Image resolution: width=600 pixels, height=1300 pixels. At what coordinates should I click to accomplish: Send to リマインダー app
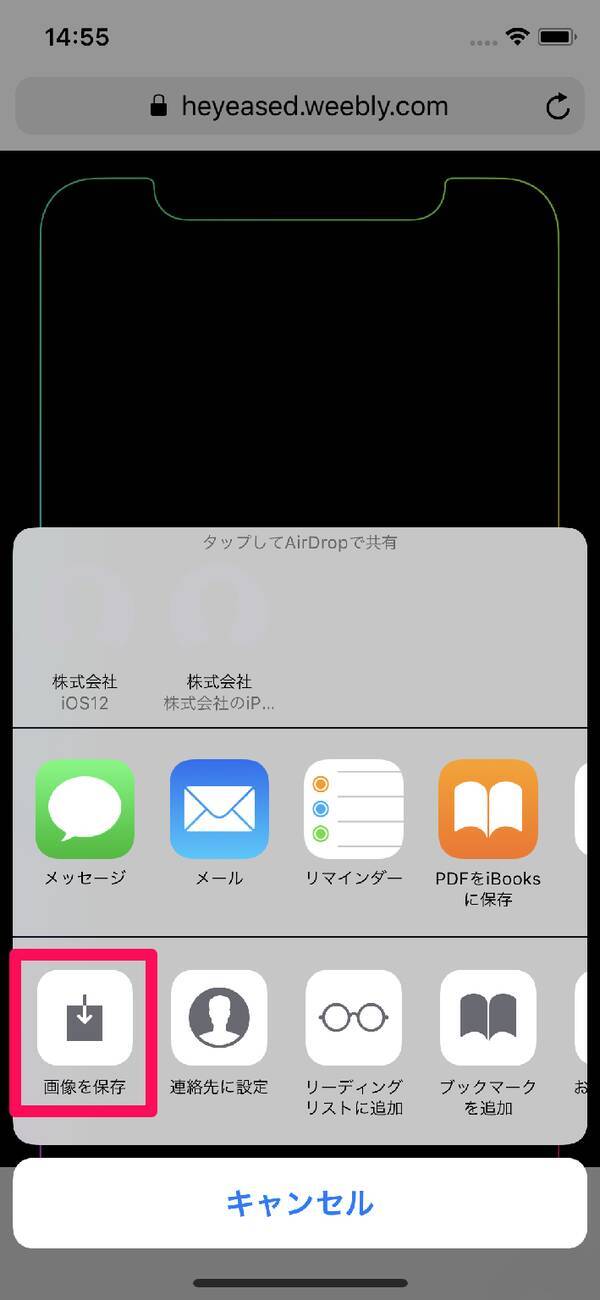pyautogui.click(x=354, y=808)
